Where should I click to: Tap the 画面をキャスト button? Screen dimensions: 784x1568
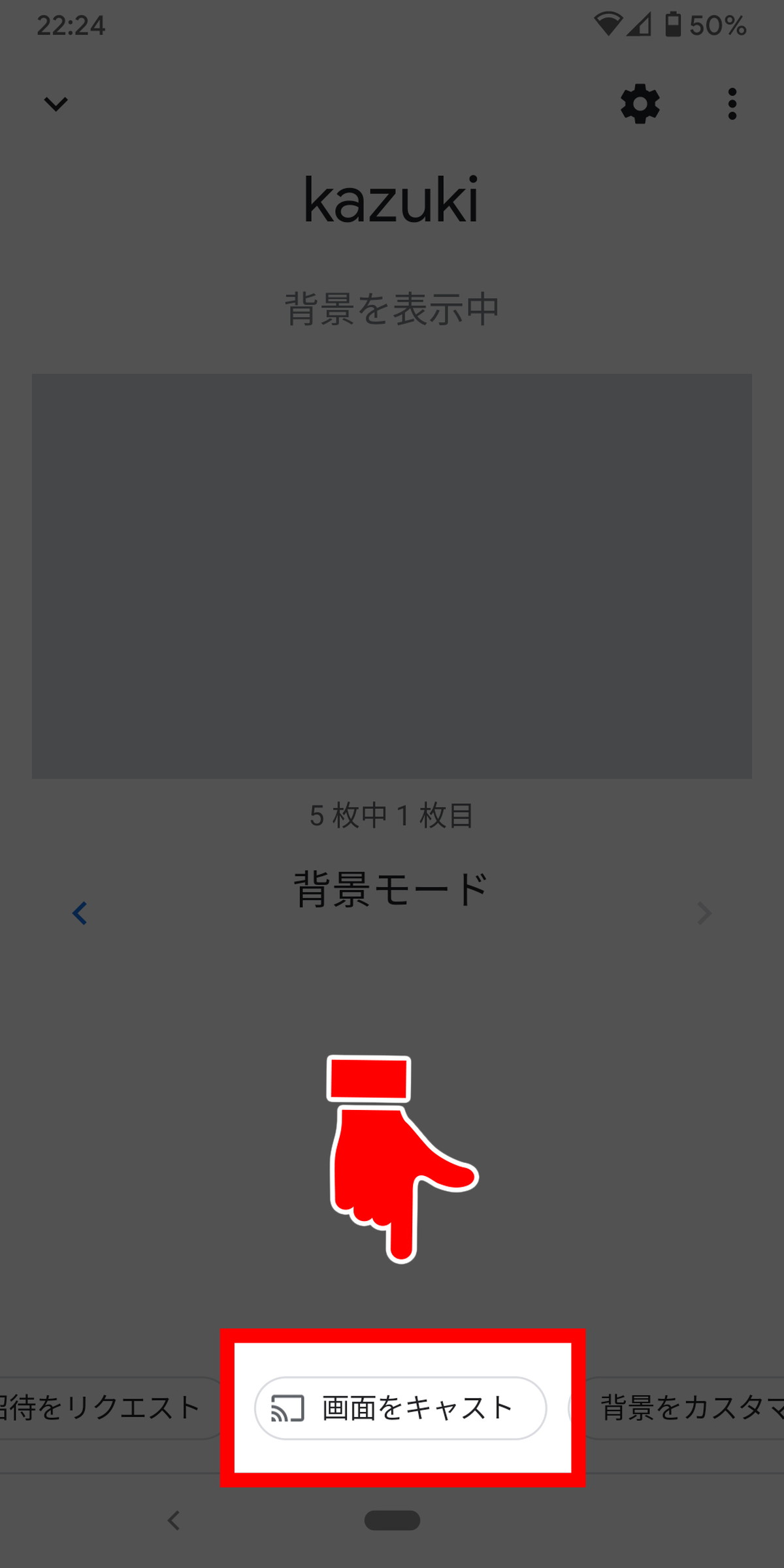point(400,1408)
